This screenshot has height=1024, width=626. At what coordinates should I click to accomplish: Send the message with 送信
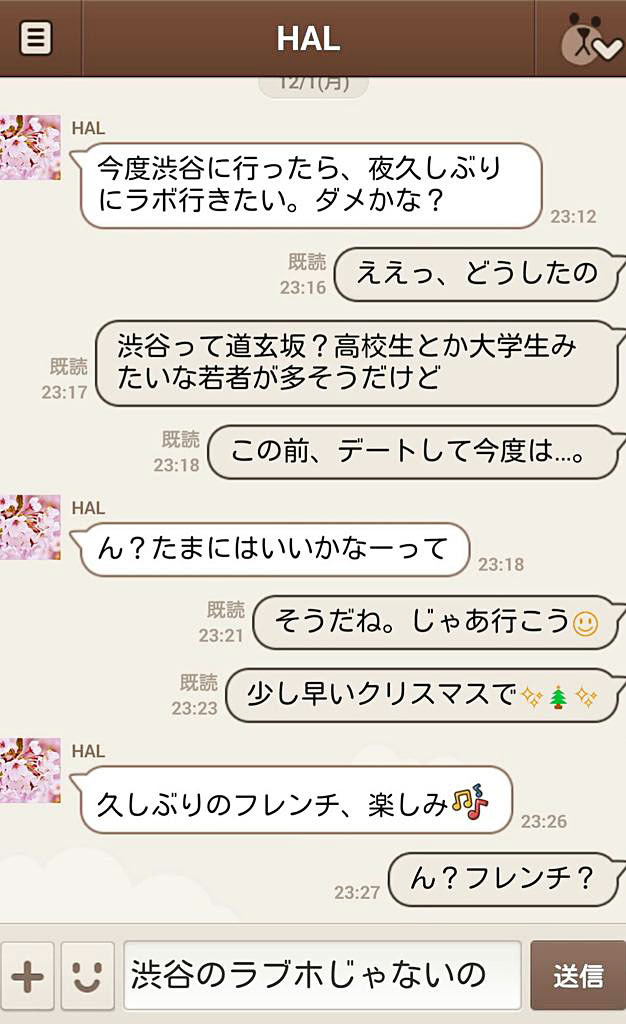(x=577, y=975)
